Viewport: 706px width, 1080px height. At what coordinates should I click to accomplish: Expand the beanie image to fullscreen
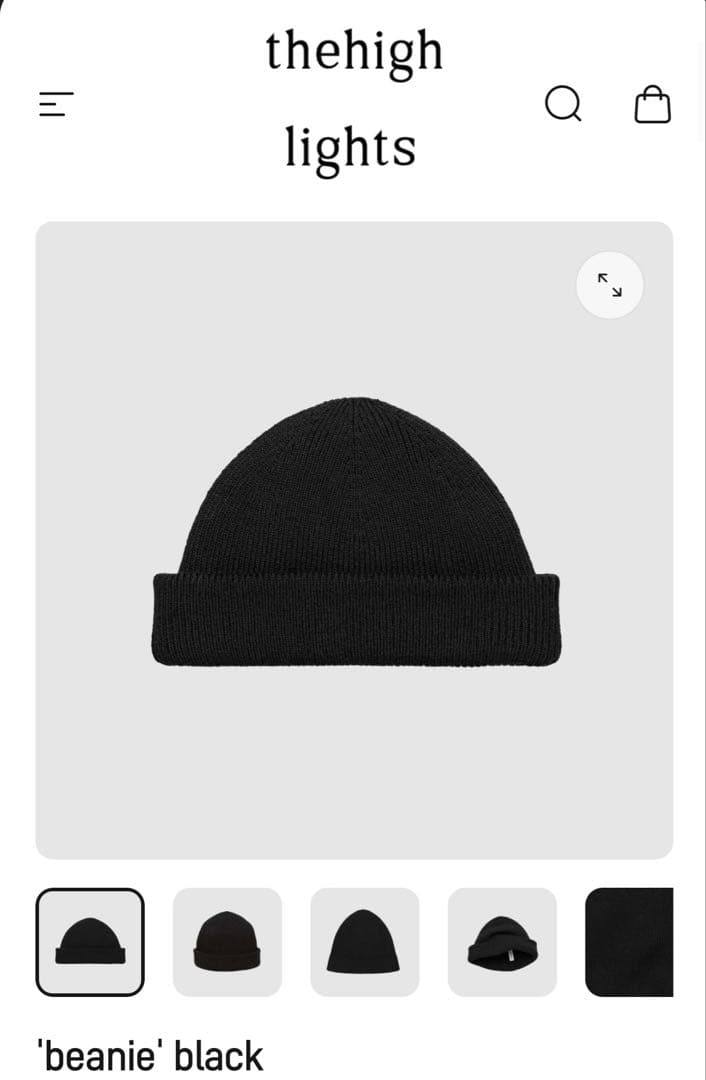coord(610,285)
